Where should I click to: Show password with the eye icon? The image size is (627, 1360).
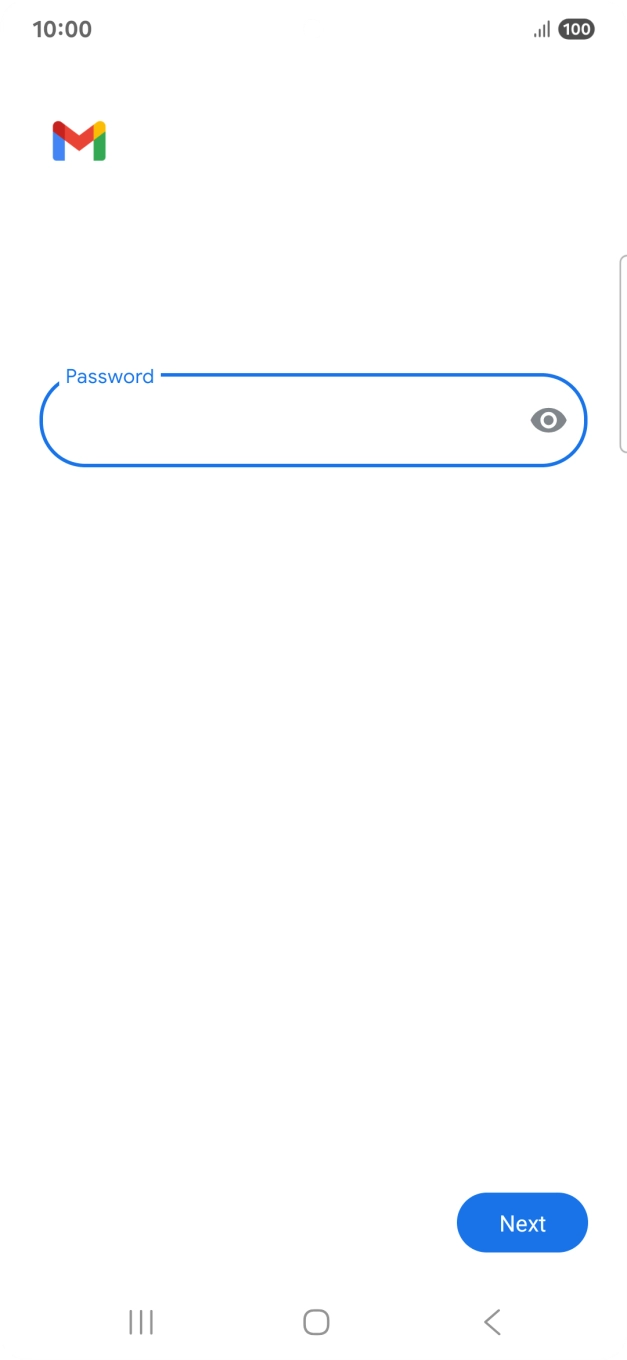(548, 421)
